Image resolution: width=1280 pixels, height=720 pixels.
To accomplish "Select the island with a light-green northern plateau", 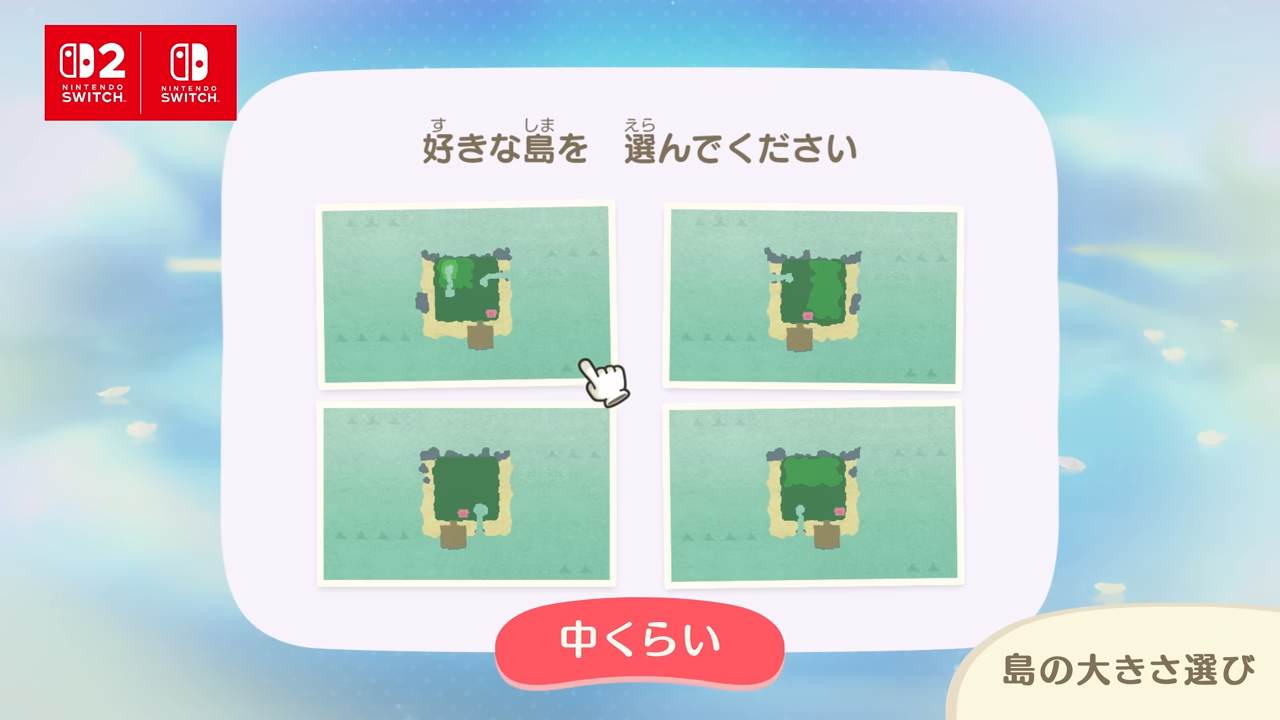I will click(x=813, y=494).
